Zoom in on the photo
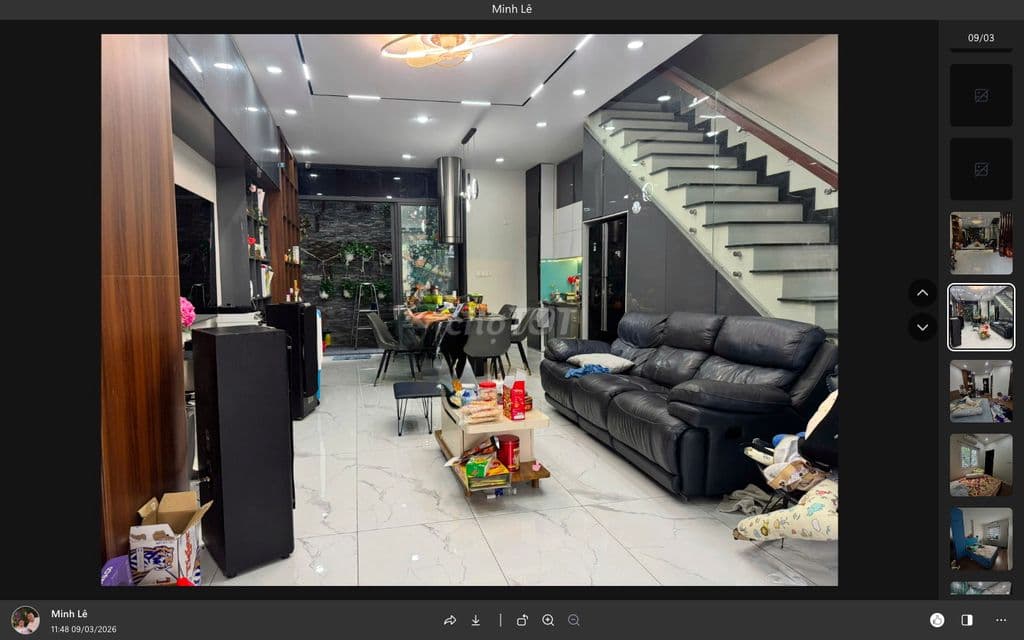The width and height of the screenshot is (1024, 640). click(548, 620)
